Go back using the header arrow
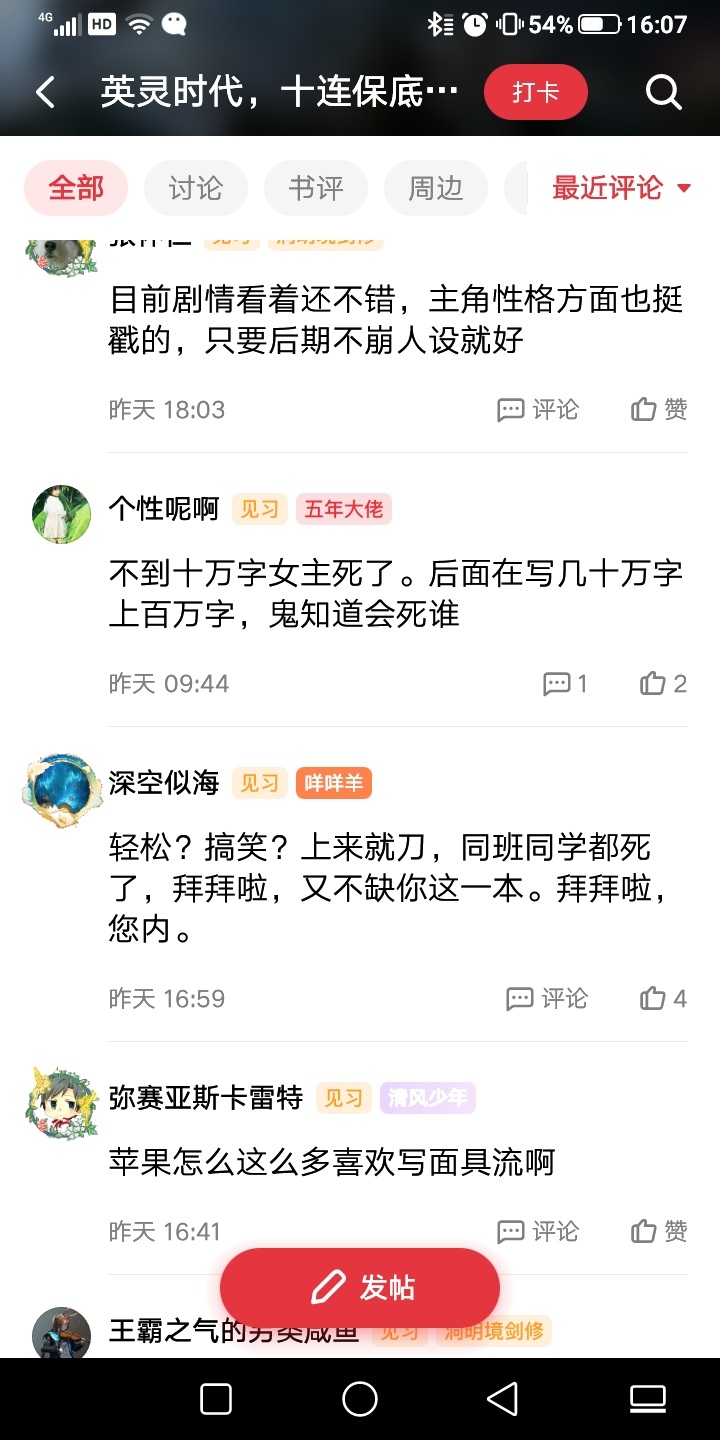Screen dimensions: 720x1440 tap(45, 93)
